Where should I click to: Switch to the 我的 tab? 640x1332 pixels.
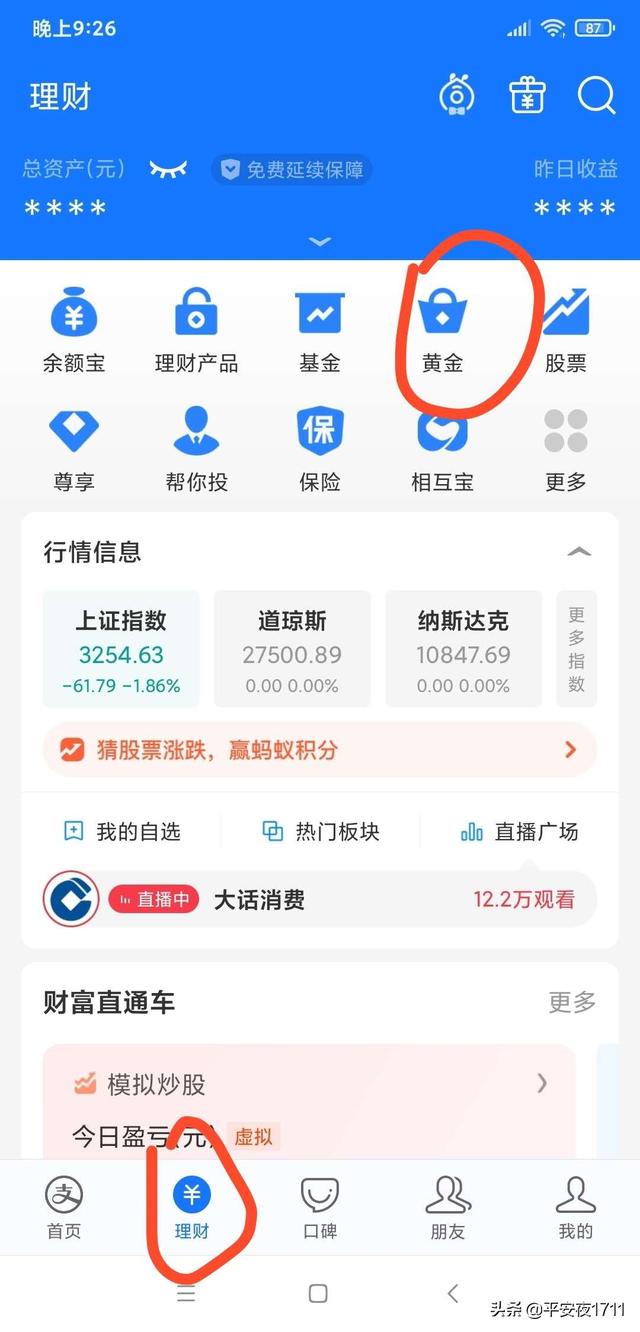575,1208
